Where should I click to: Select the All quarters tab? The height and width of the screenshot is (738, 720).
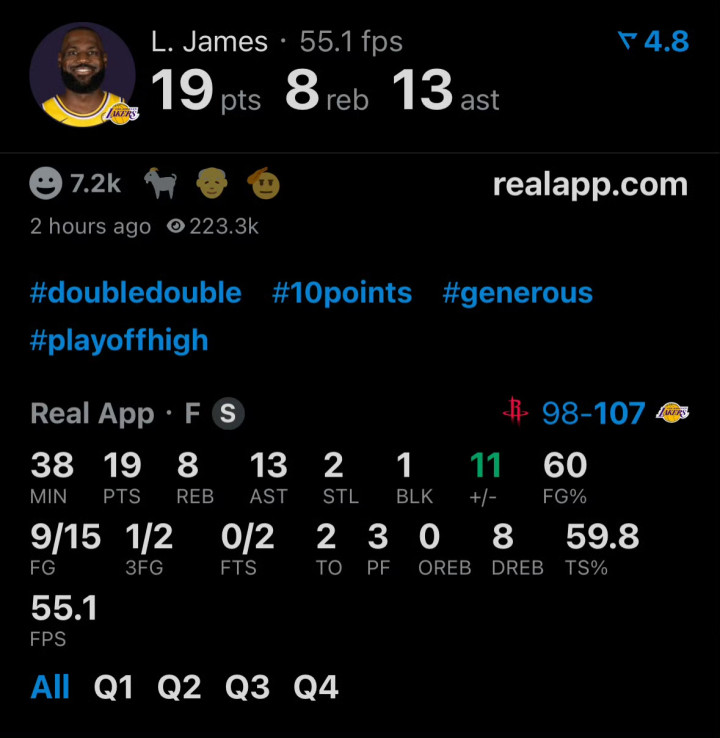50,687
